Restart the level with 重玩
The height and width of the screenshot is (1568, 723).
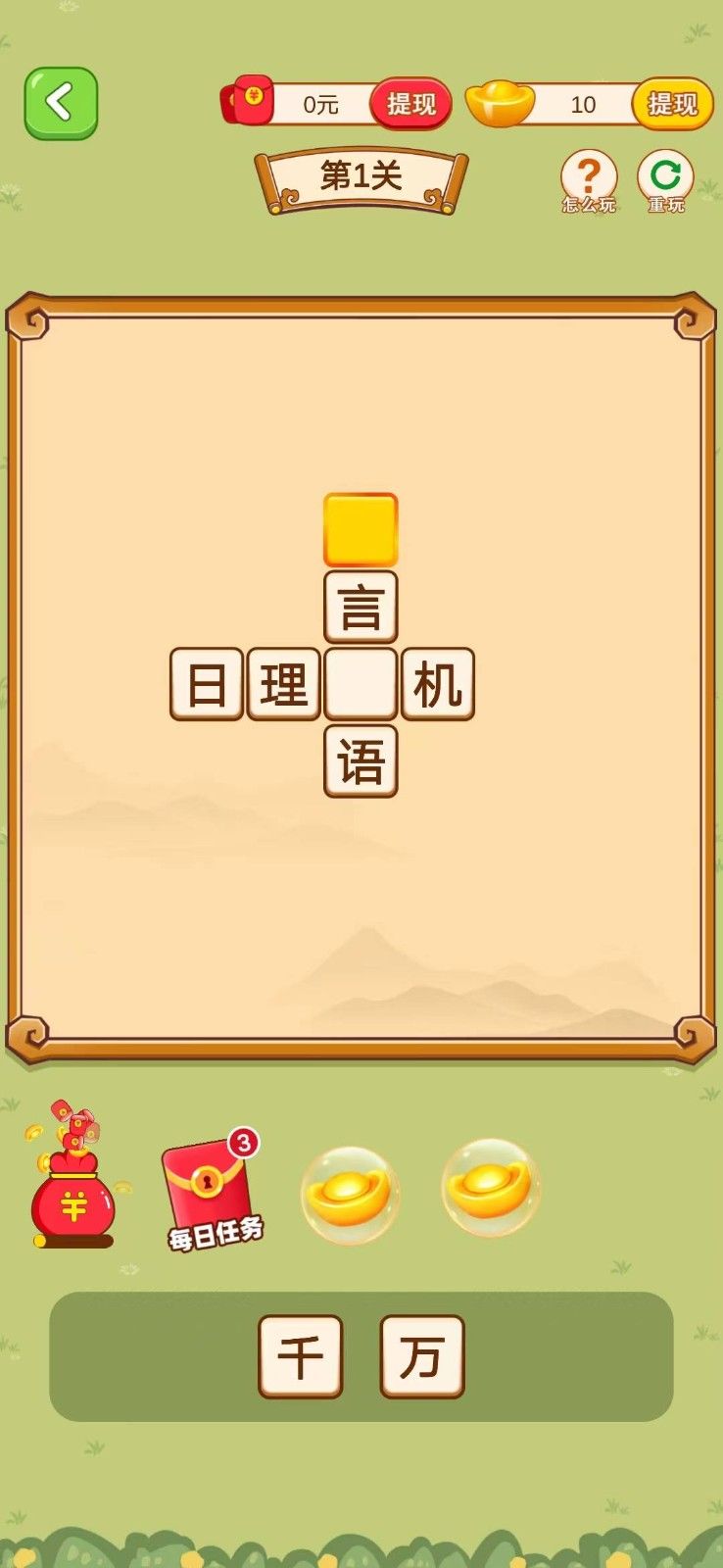pos(665,180)
